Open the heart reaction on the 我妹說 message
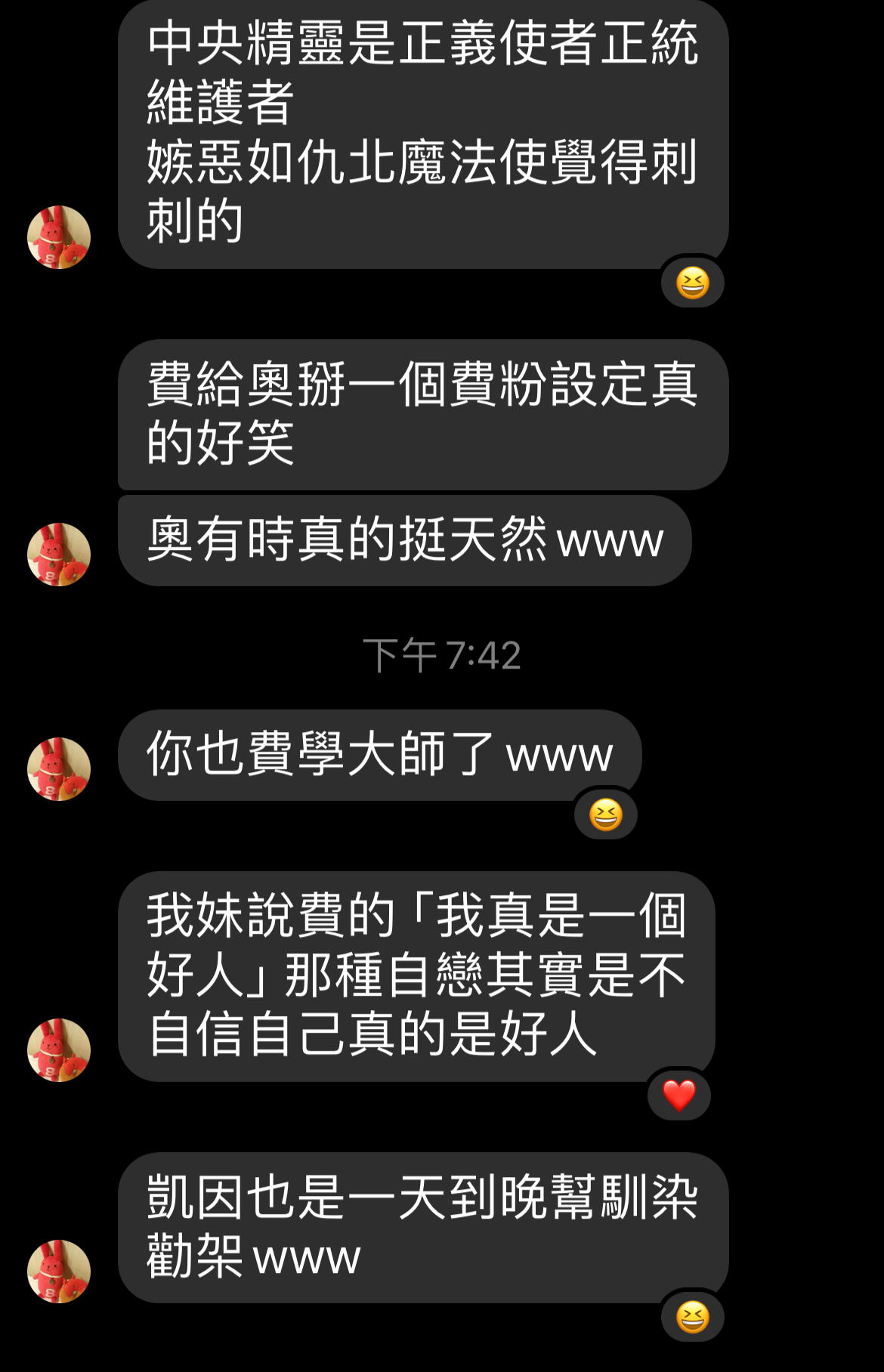 [678, 1095]
